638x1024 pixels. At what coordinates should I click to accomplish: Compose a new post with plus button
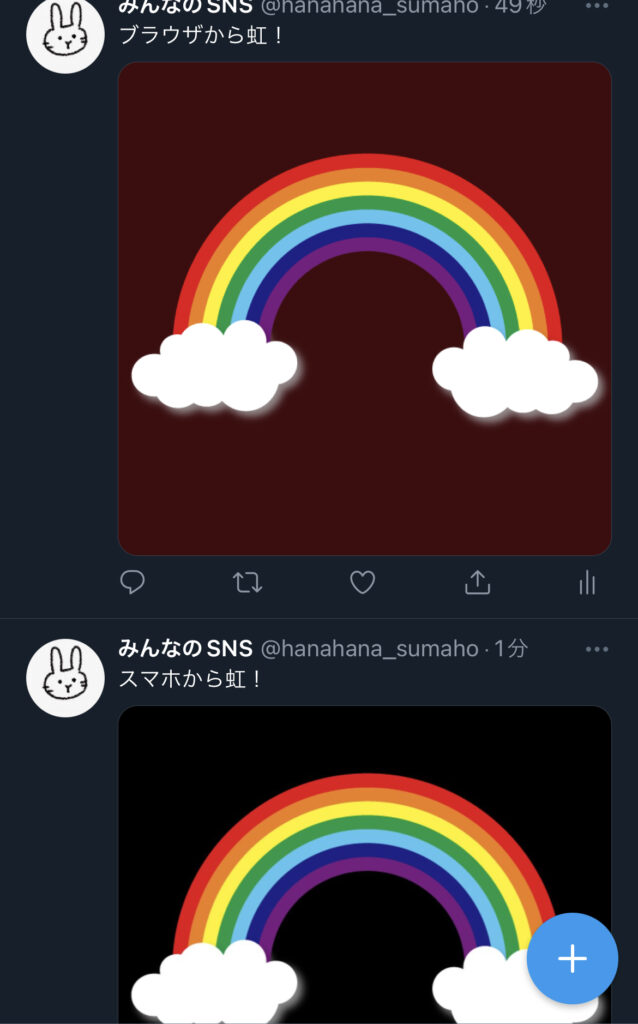tap(572, 958)
